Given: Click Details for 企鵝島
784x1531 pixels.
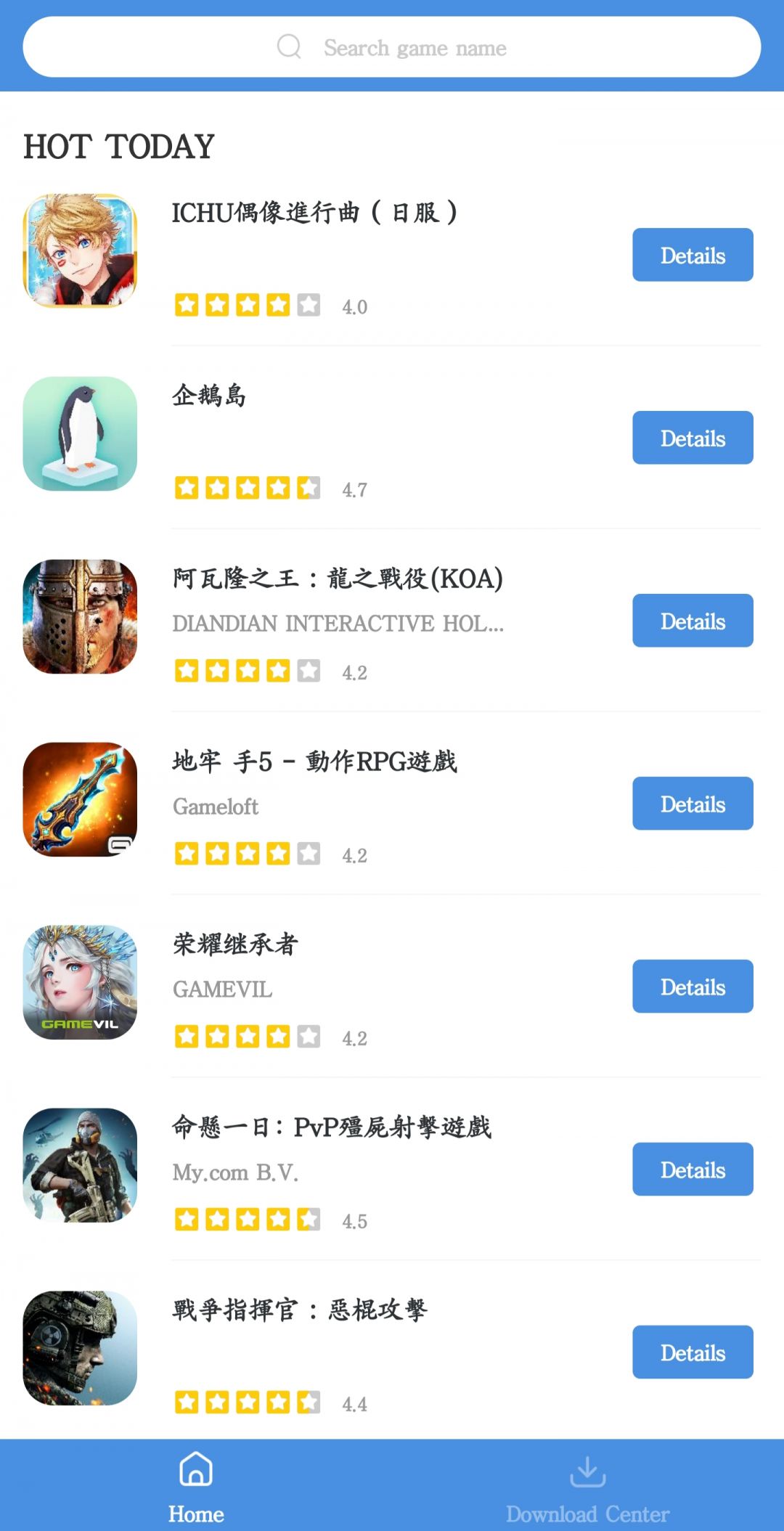Looking at the screenshot, I should click(x=692, y=438).
